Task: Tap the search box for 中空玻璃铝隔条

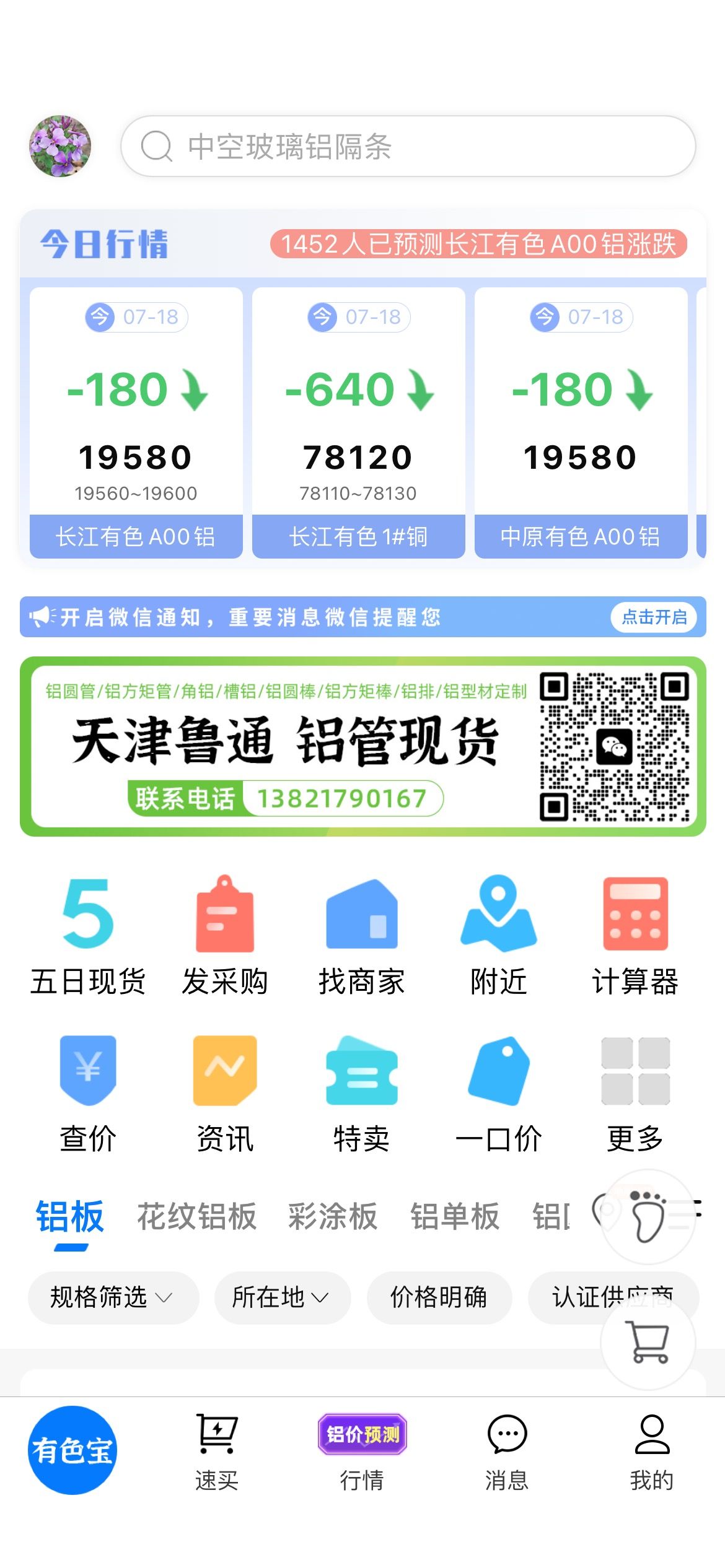Action: [x=408, y=146]
